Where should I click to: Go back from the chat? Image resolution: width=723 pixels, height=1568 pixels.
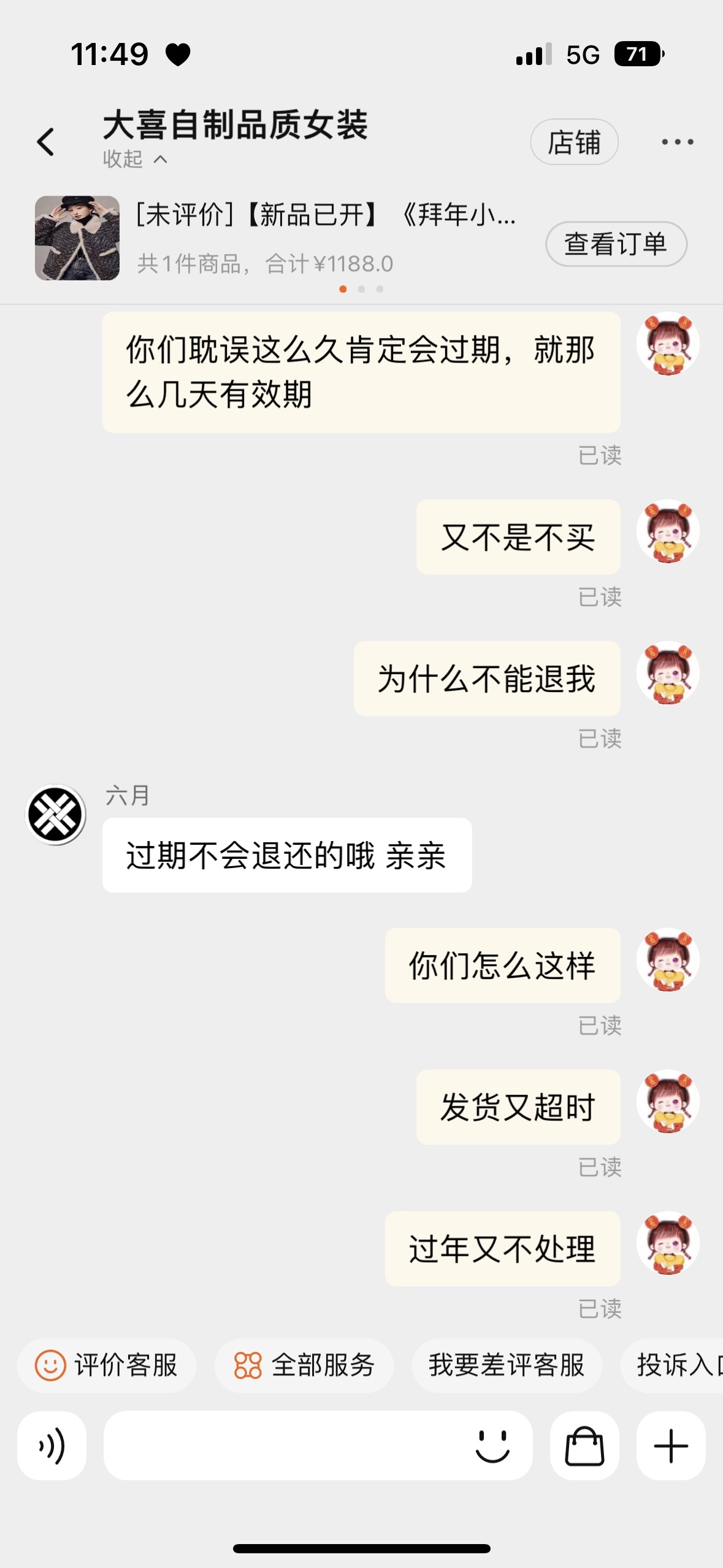click(x=46, y=142)
